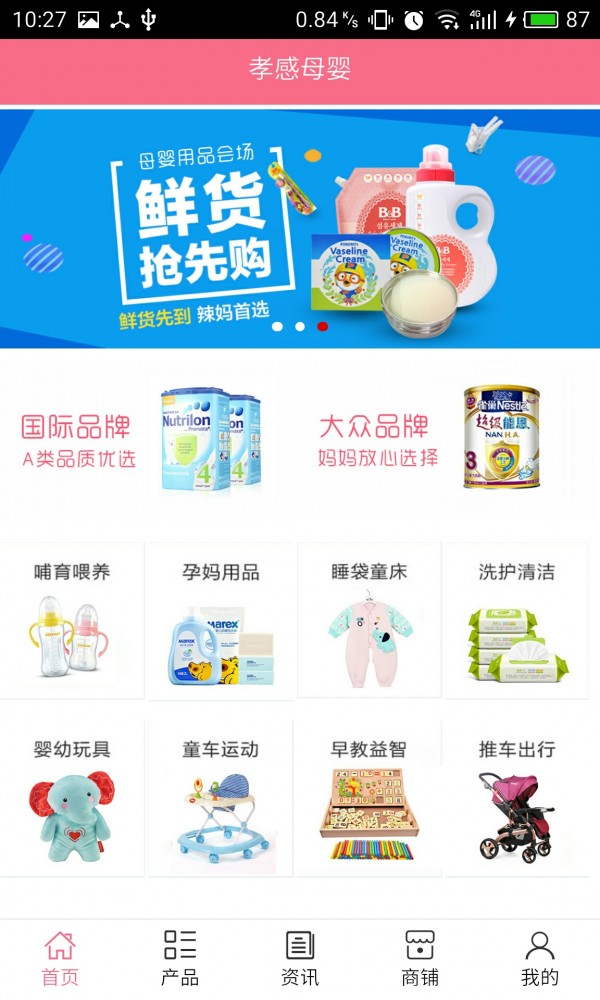Go to the 商铺 tab
Viewport: 600px width, 1000px height.
click(x=420, y=958)
